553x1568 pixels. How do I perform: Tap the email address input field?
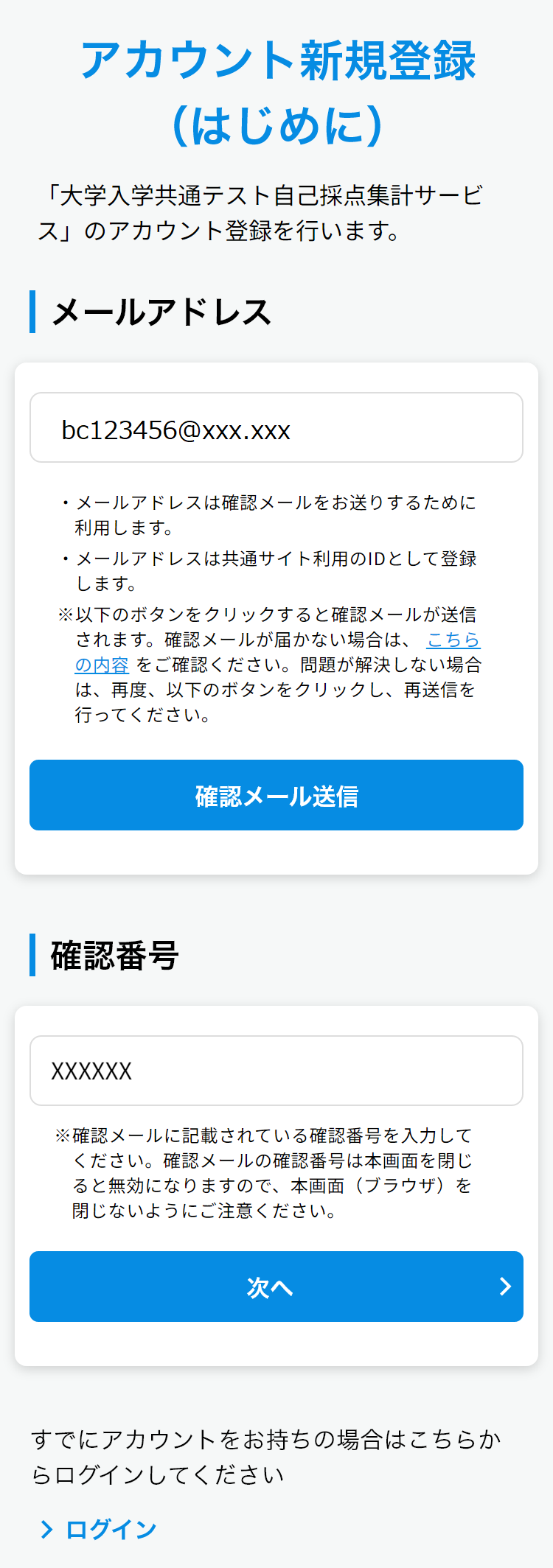click(x=276, y=427)
